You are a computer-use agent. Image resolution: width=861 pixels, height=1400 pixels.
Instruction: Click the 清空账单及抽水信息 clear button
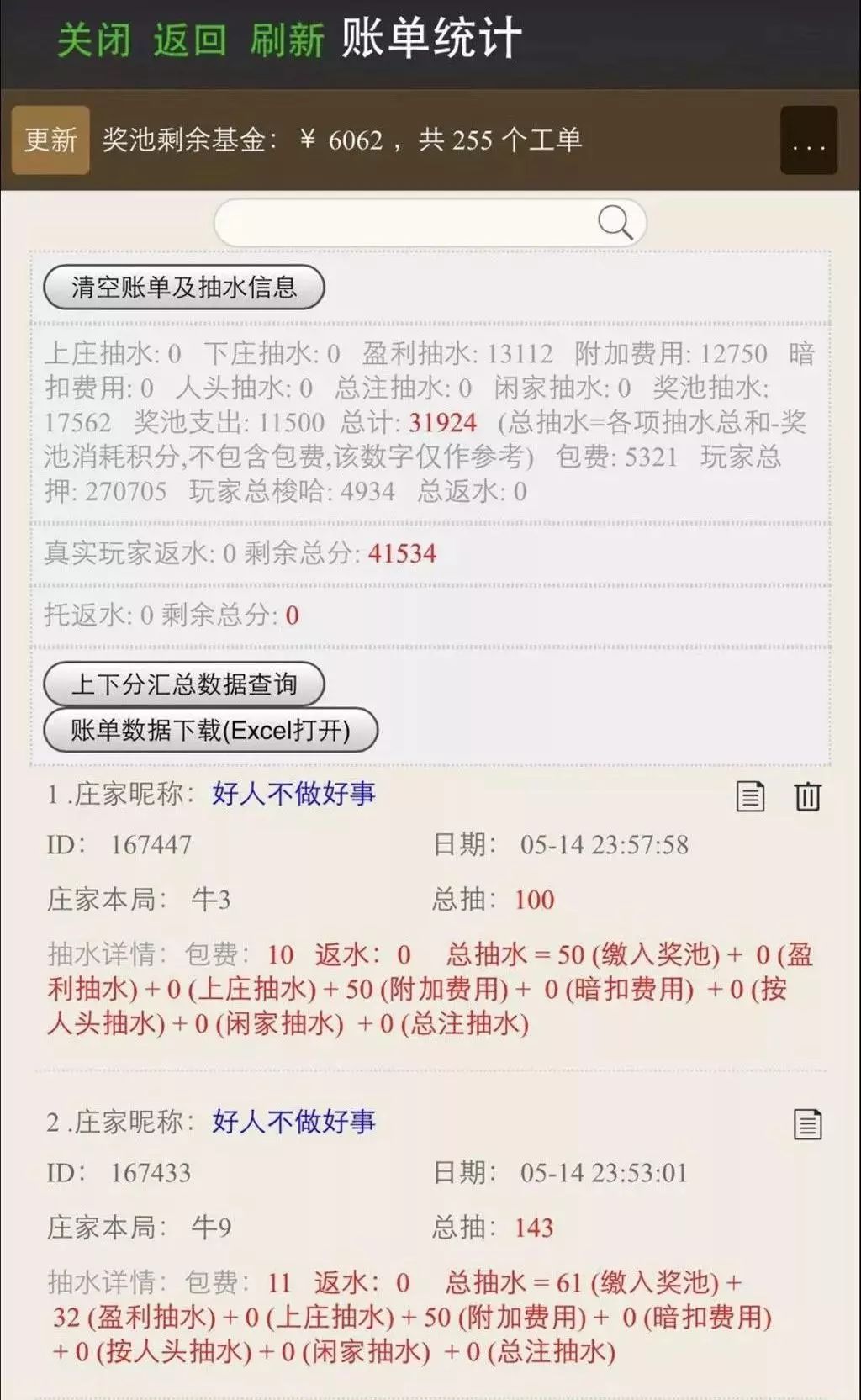[x=183, y=287]
